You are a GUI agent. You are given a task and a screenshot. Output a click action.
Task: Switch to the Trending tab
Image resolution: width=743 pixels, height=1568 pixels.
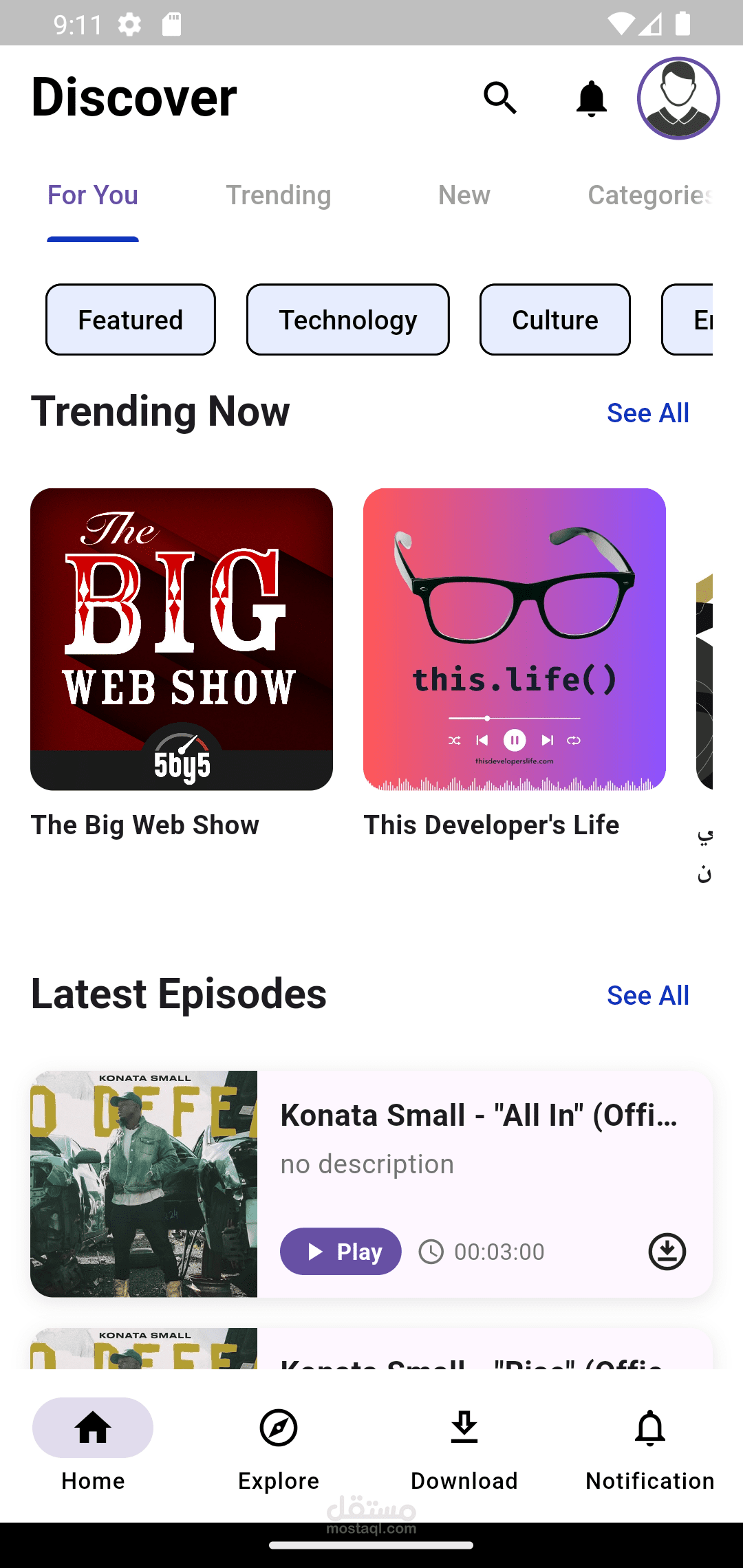point(279,195)
